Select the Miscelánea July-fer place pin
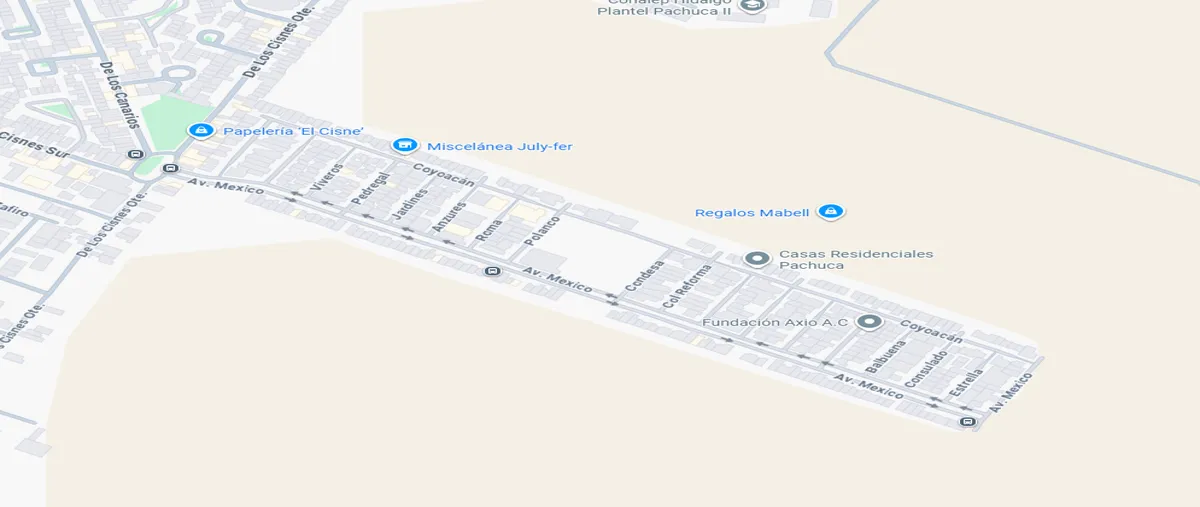 coord(404,146)
